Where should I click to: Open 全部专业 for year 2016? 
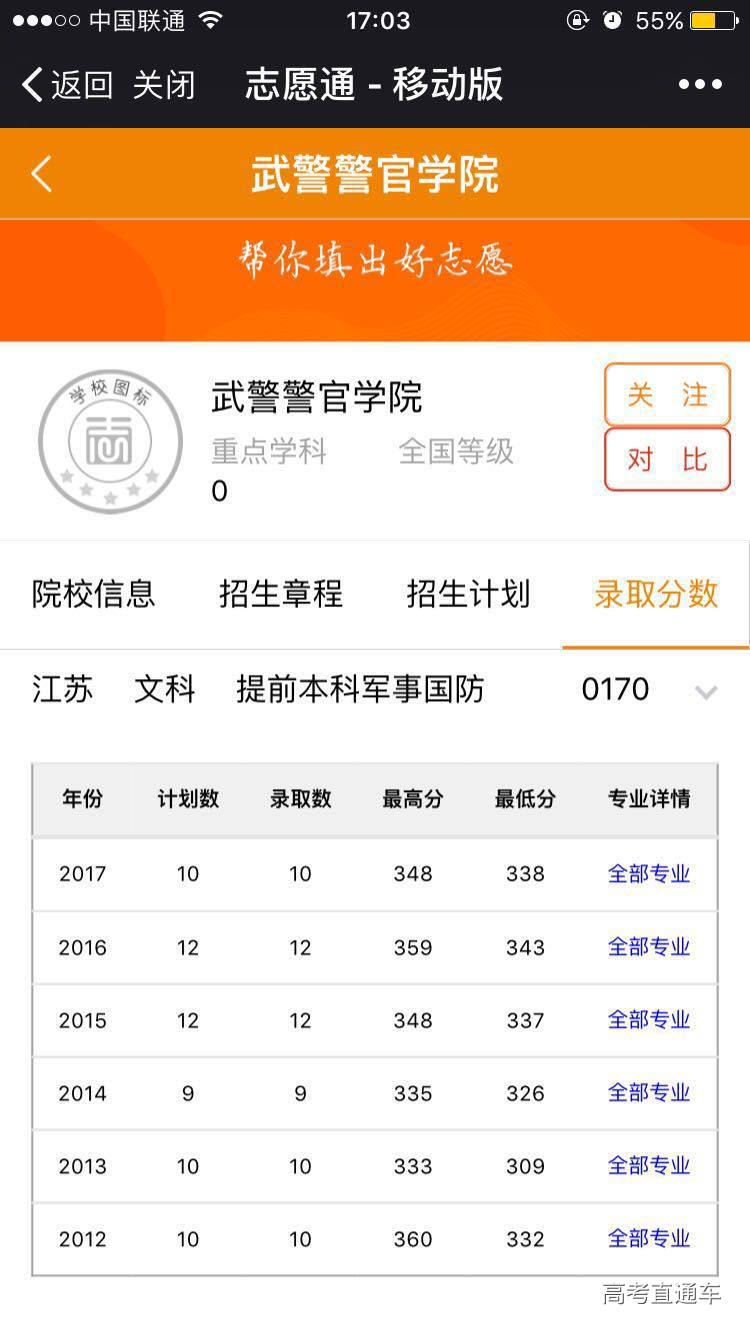coord(649,947)
